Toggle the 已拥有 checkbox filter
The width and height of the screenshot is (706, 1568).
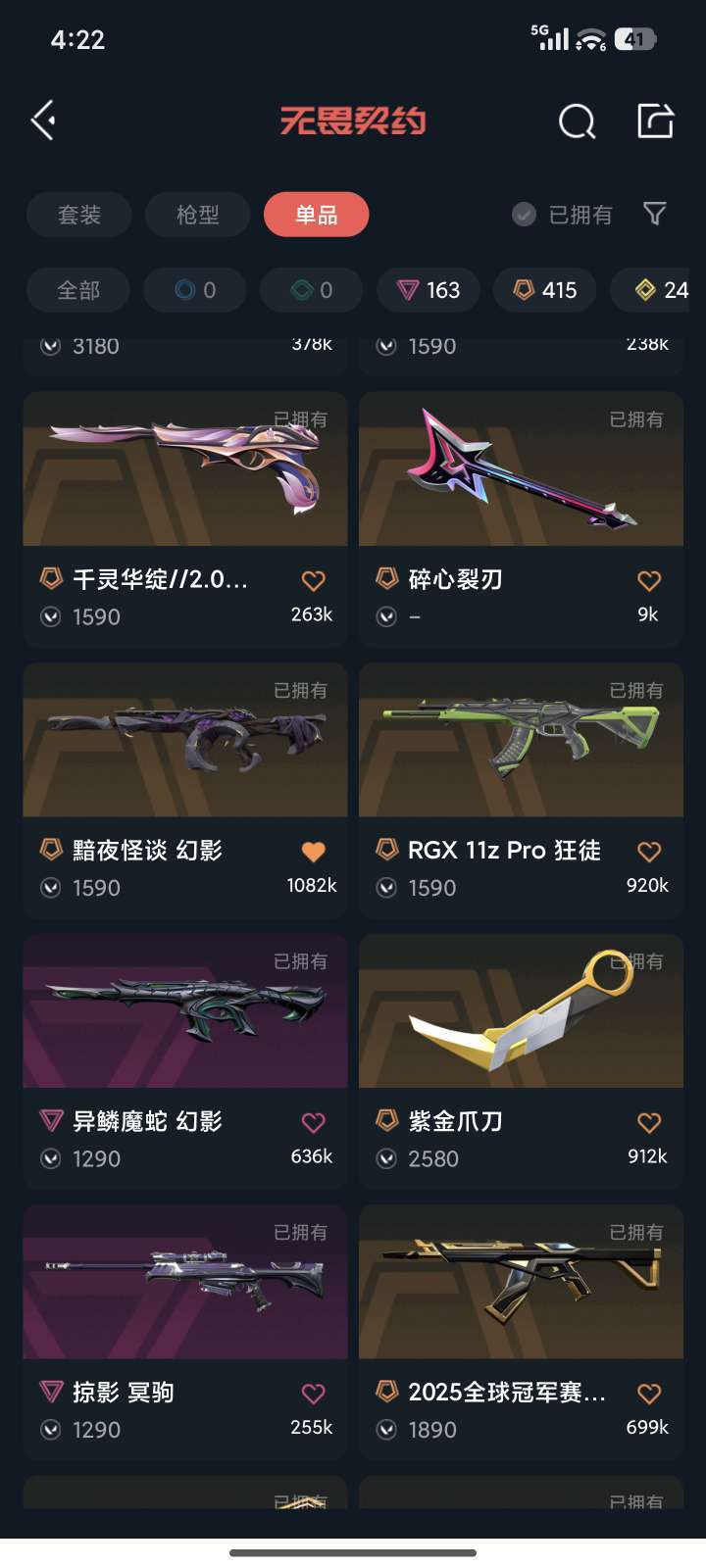[x=563, y=215]
